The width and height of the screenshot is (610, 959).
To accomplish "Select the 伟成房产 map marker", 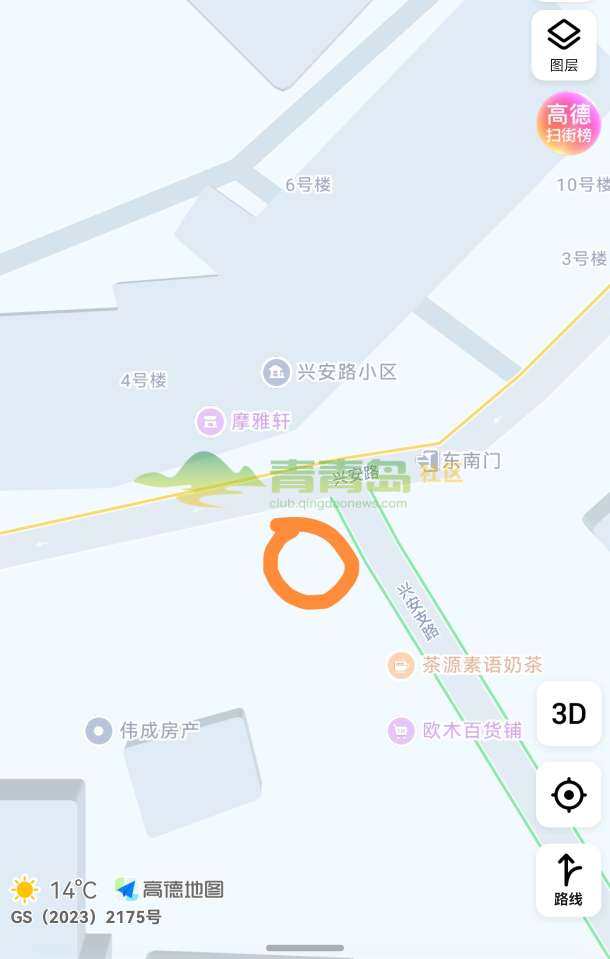I will [99, 730].
